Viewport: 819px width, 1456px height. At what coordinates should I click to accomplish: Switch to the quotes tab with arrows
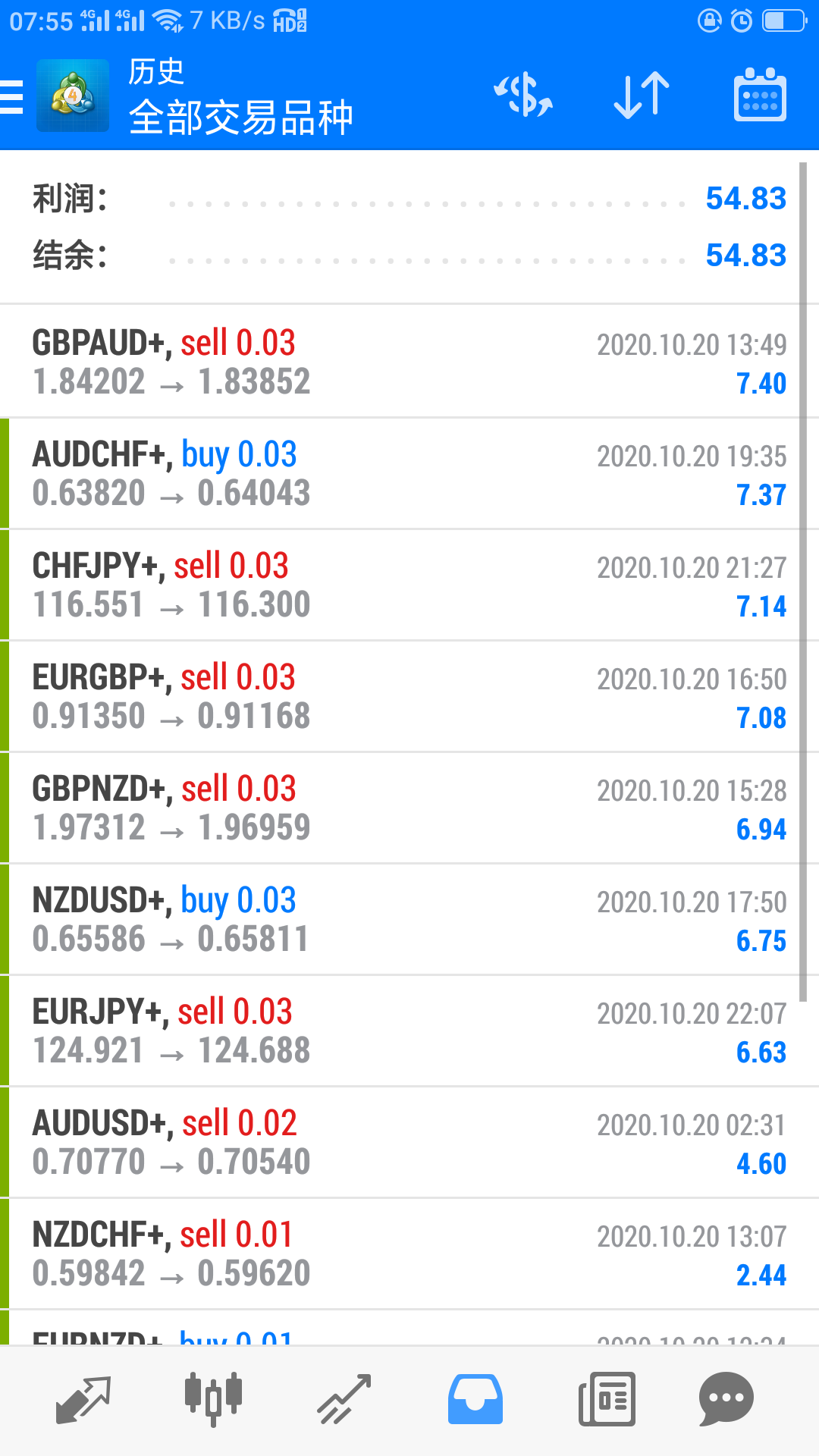click(83, 1398)
